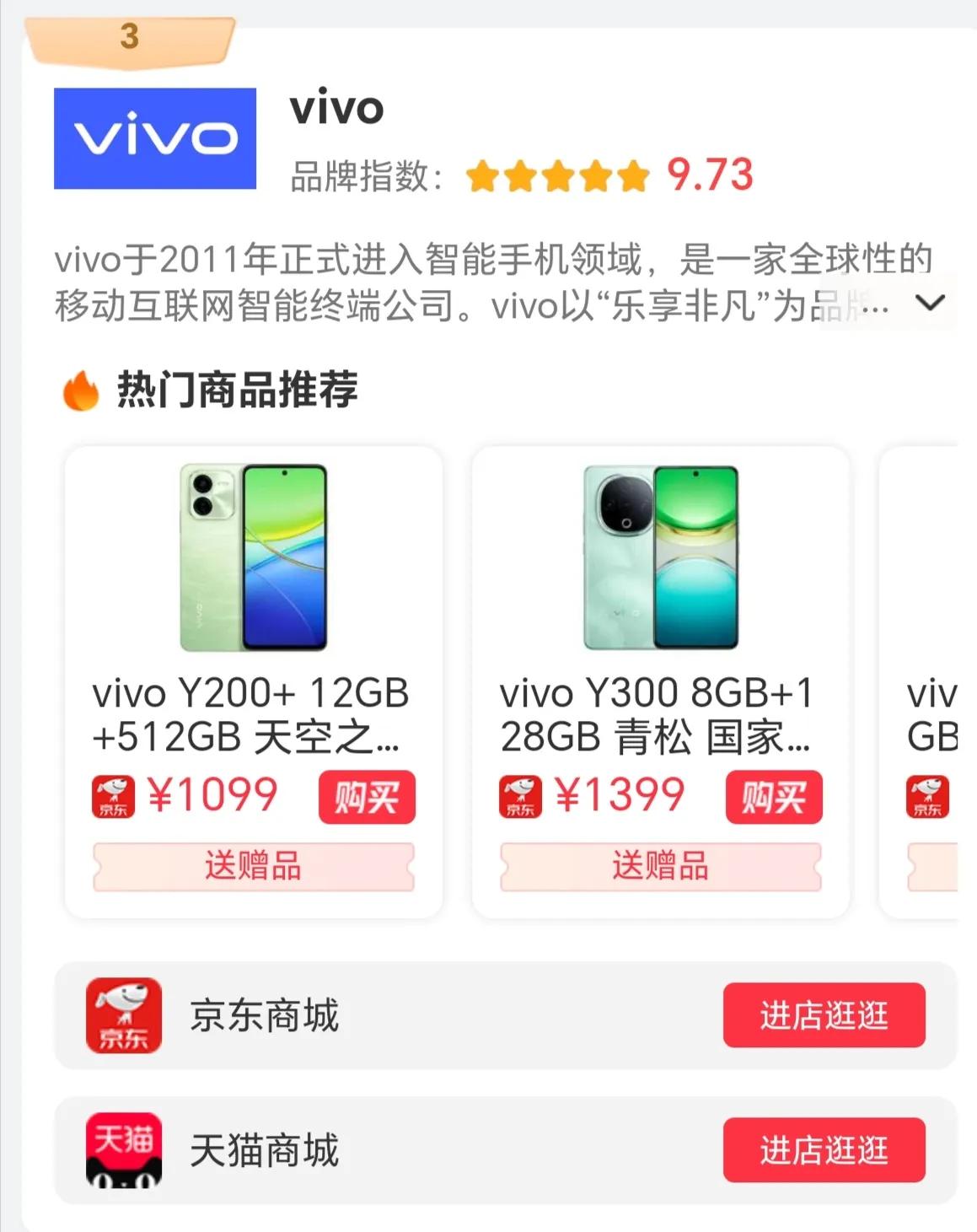
Task: Tap 送赠品 under the vivo Y200+
Action: click(x=254, y=866)
